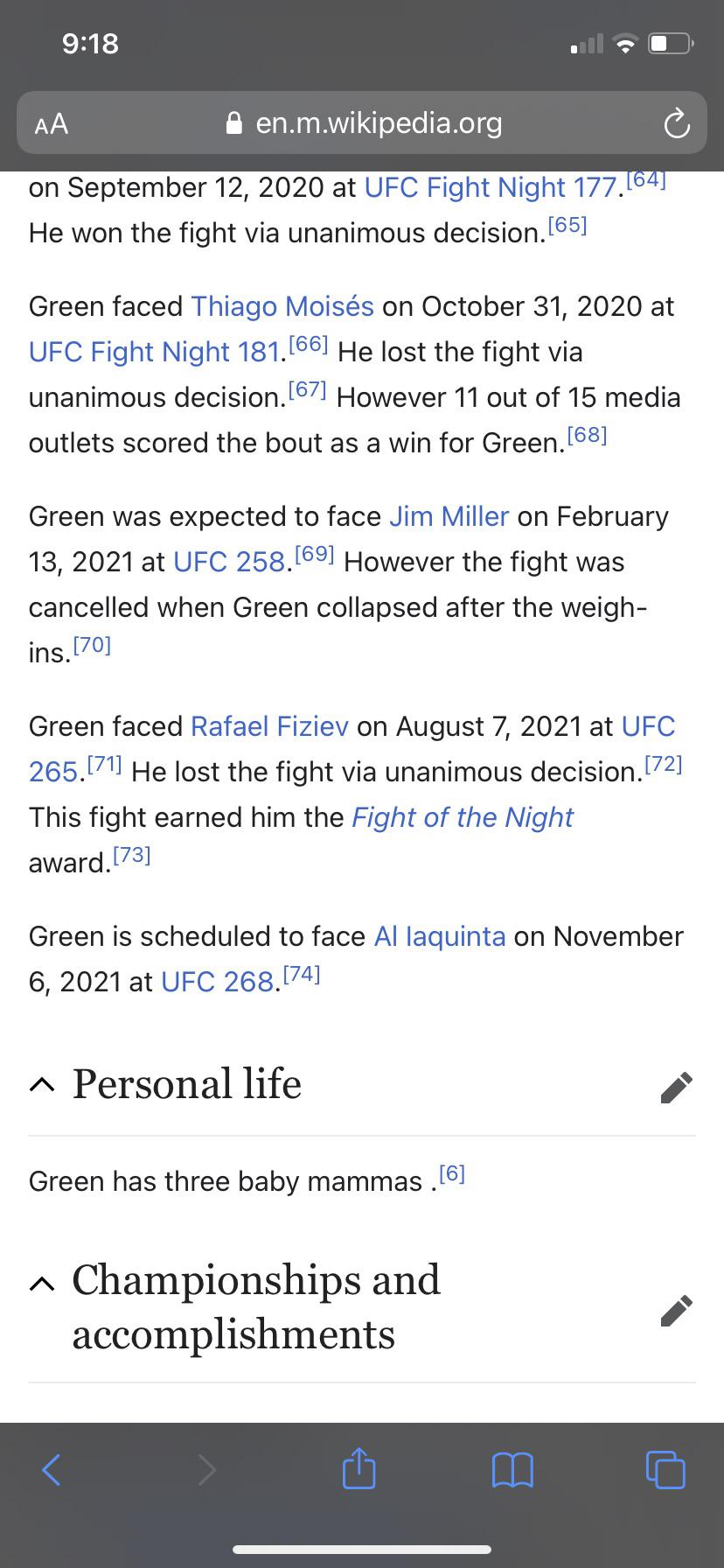Open the UFC Fight Night 177 link
The height and width of the screenshot is (1568, 724).
coord(491,187)
